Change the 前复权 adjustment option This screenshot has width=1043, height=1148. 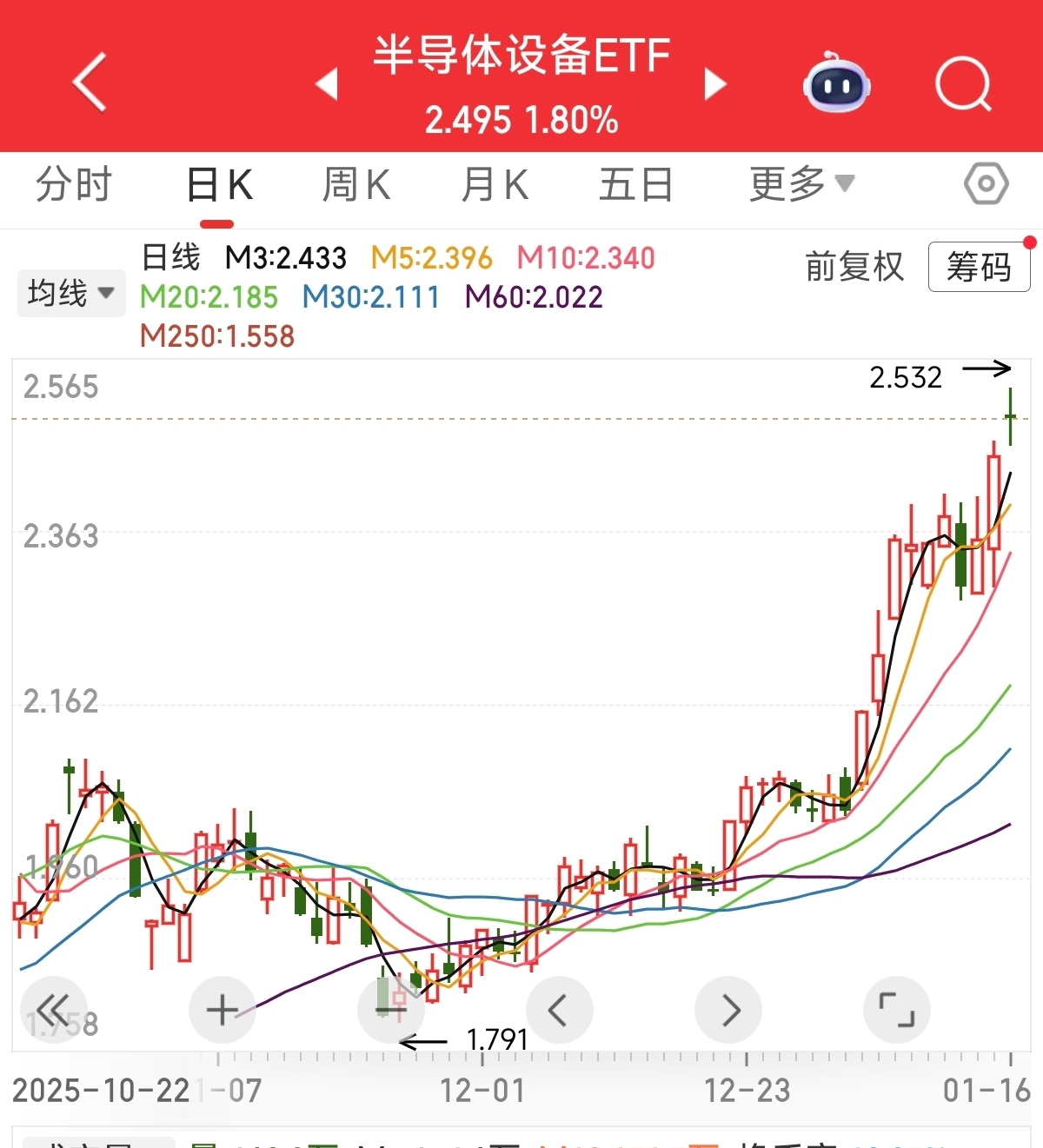tap(854, 267)
